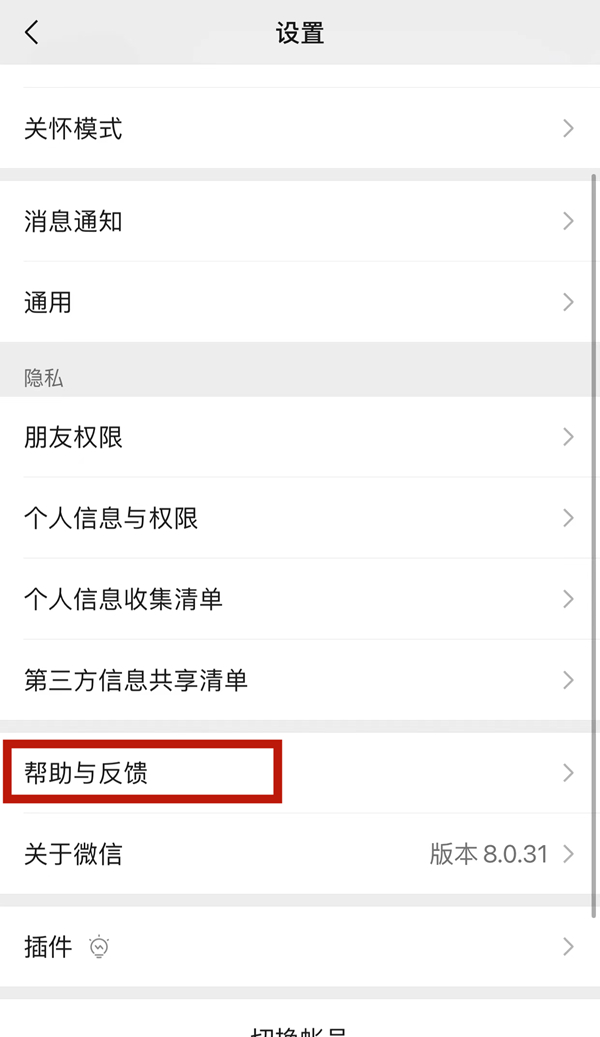Go back from the 设置 screen
The image size is (600, 1037).
32,32
